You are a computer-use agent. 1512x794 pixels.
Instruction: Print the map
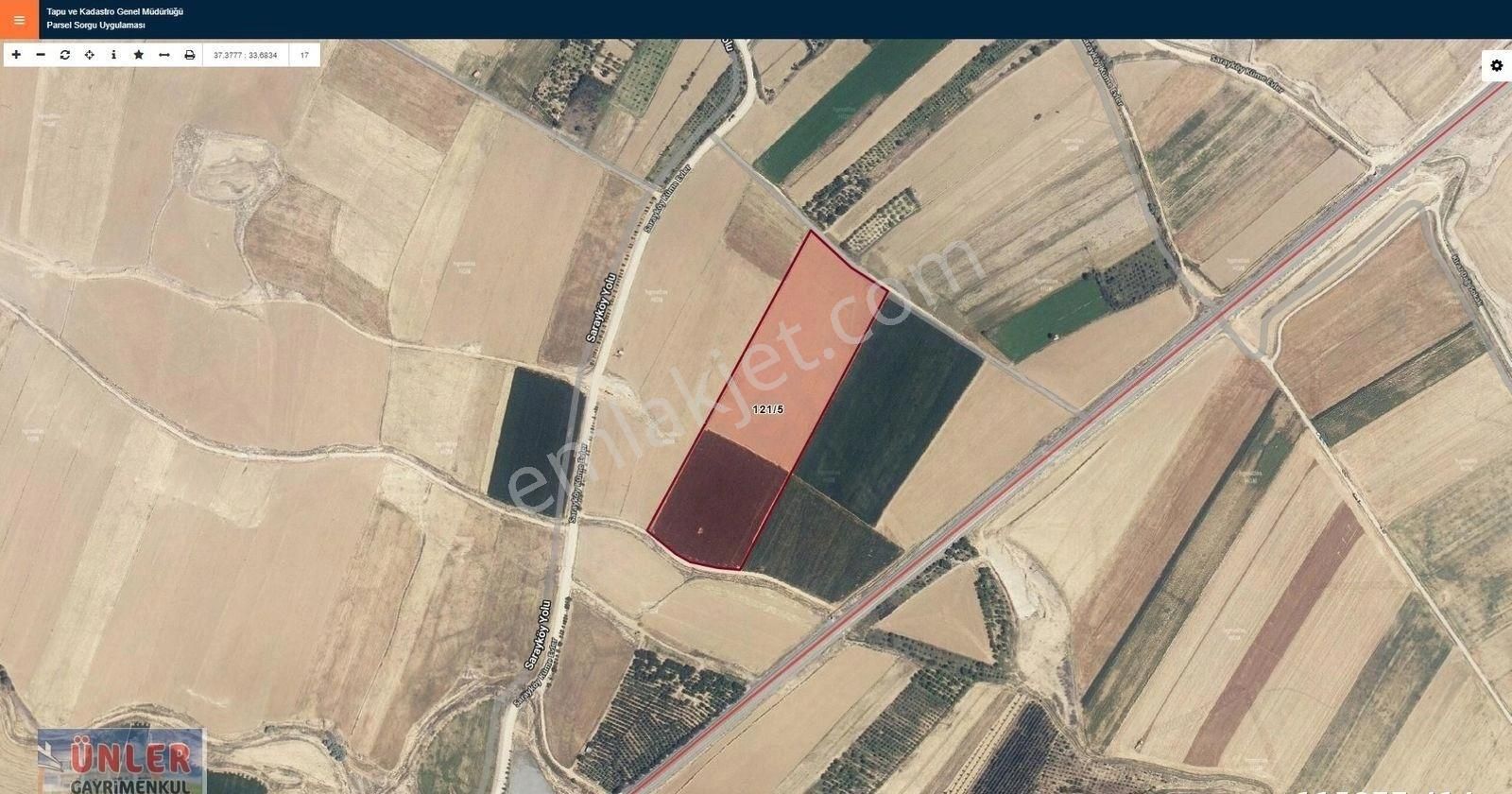(x=189, y=55)
